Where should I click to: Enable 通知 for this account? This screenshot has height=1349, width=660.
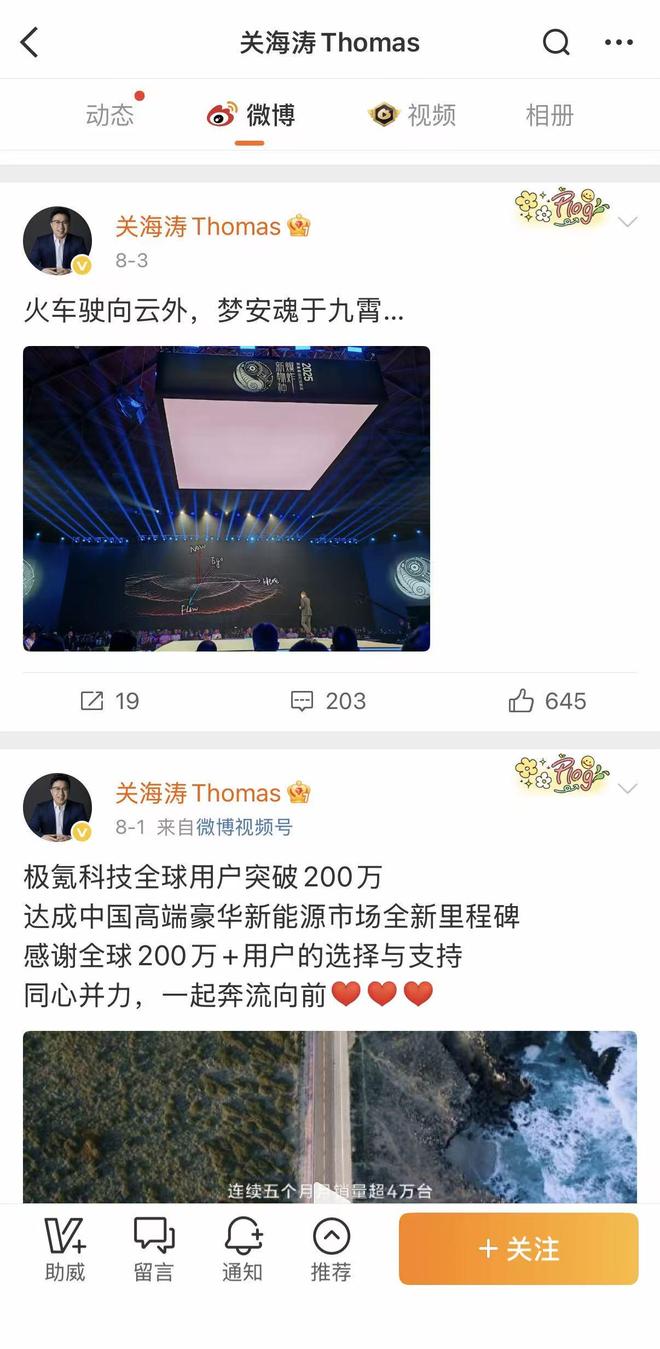242,1249
